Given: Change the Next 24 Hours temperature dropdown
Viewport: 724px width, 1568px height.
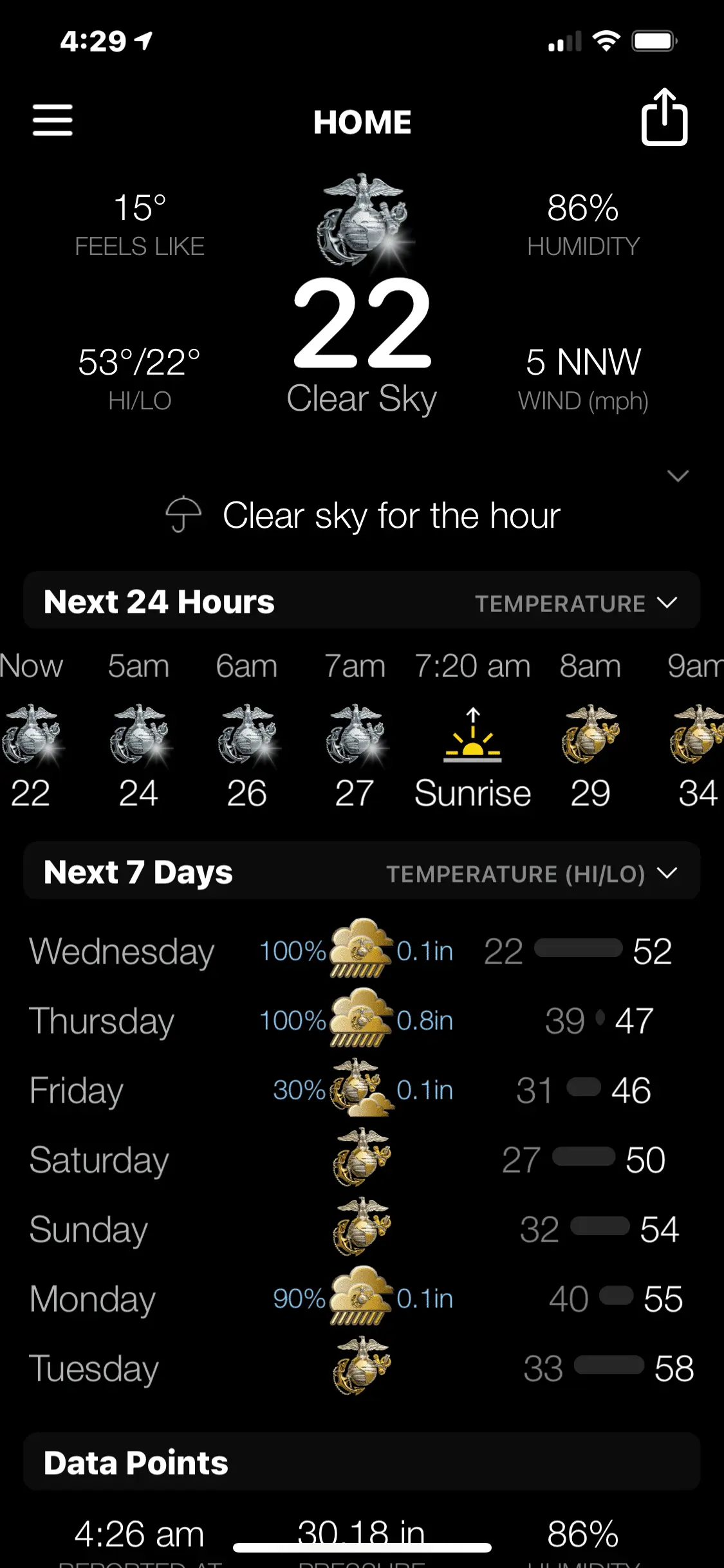Looking at the screenshot, I should [575, 603].
